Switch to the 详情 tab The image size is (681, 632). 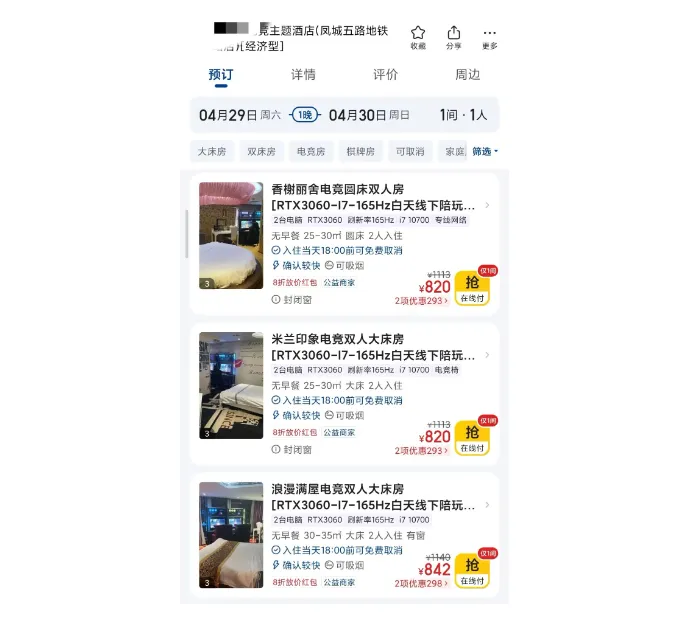coord(303,75)
